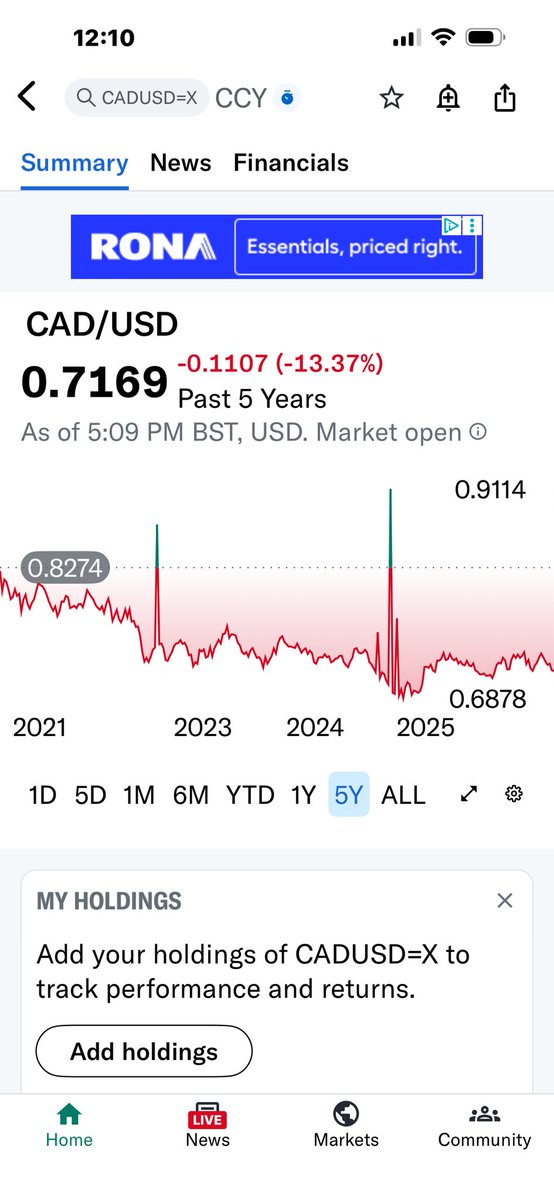Screen dimensions: 554x1200
Task: Share this quote page
Action: (505, 97)
